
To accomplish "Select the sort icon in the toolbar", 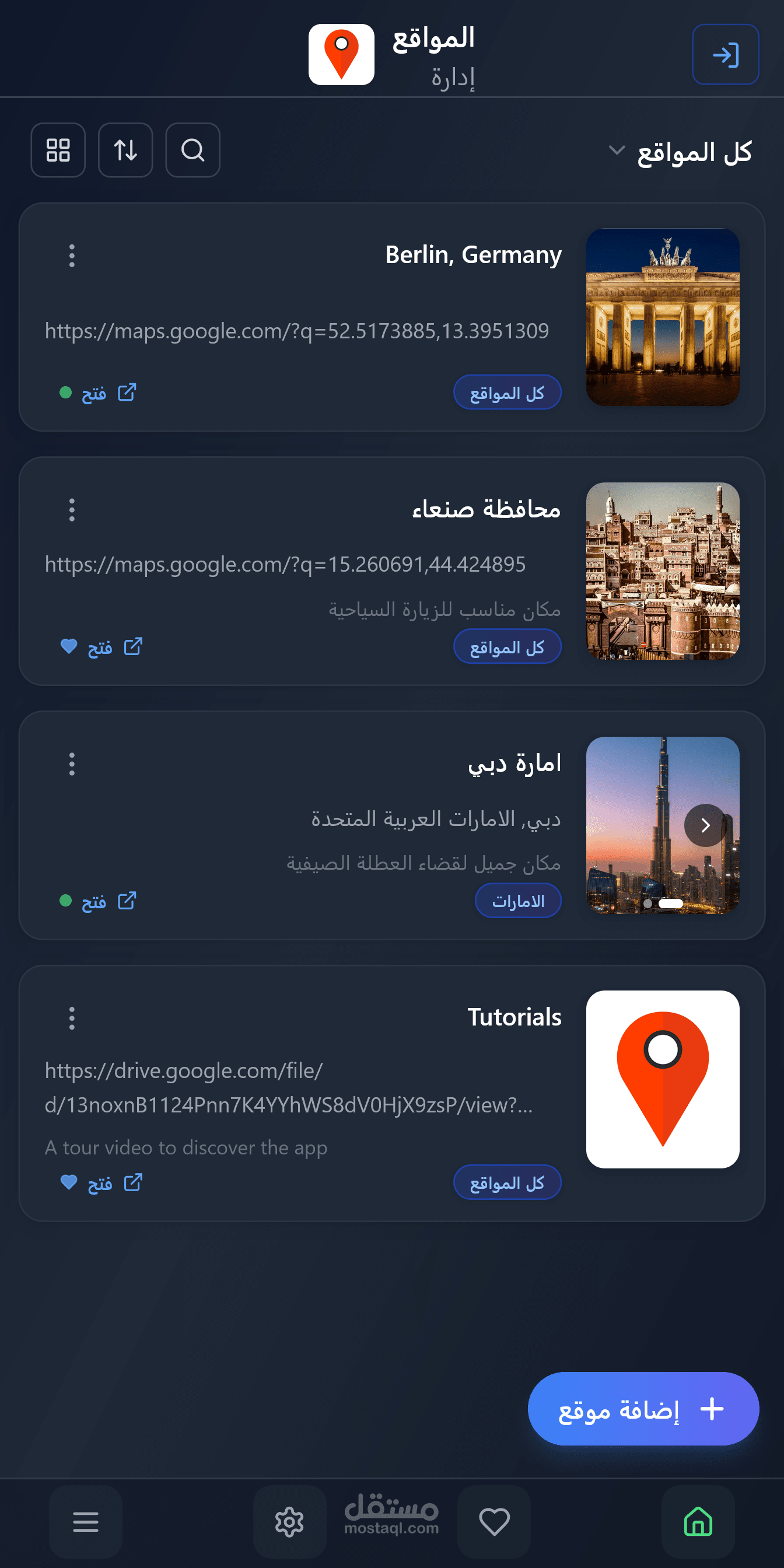I will tap(125, 150).
